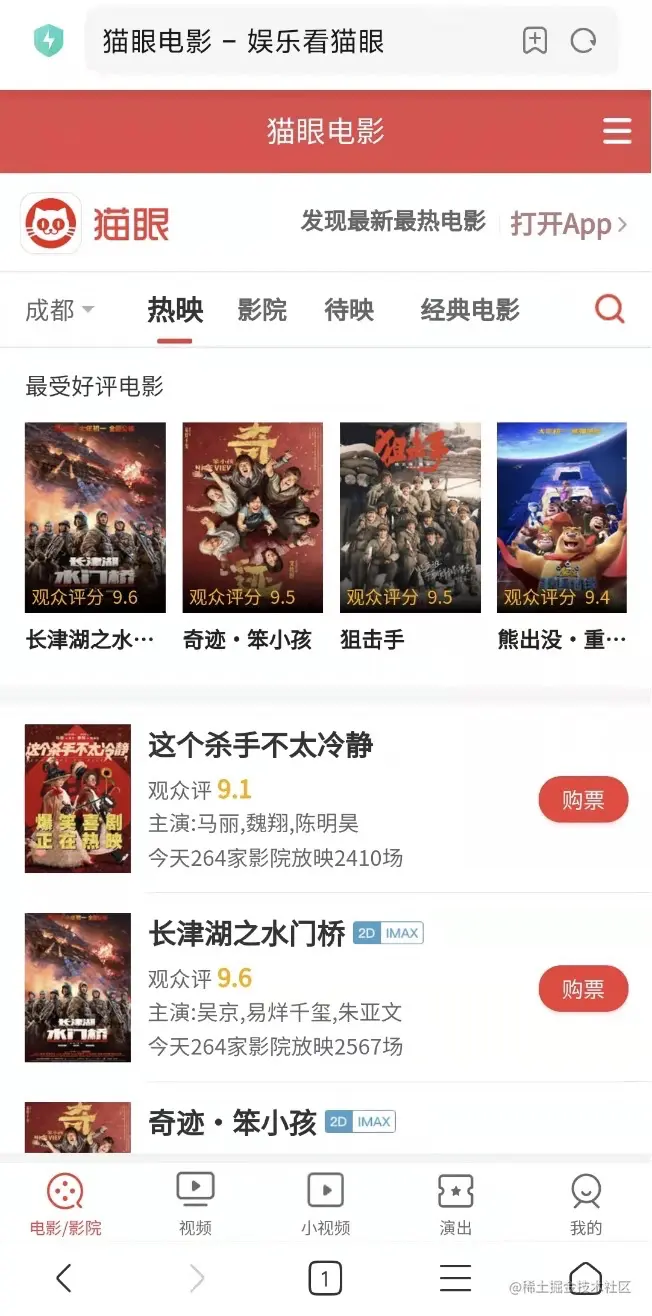652x1316 pixels.
Task: Reload the page in the address bar
Action: coord(583,41)
